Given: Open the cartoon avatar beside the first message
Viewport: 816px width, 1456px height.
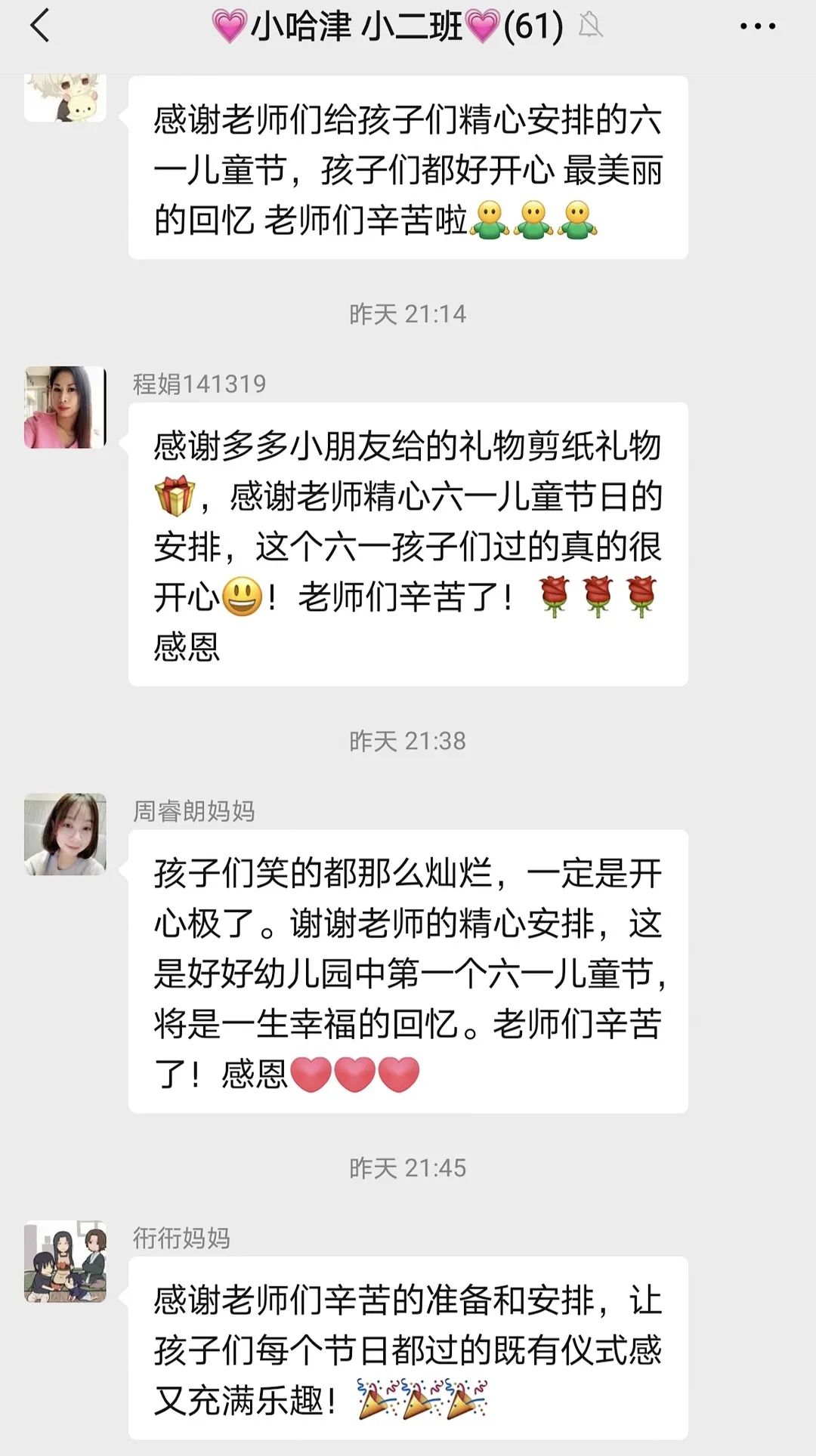Looking at the screenshot, I should pyautogui.click(x=65, y=98).
